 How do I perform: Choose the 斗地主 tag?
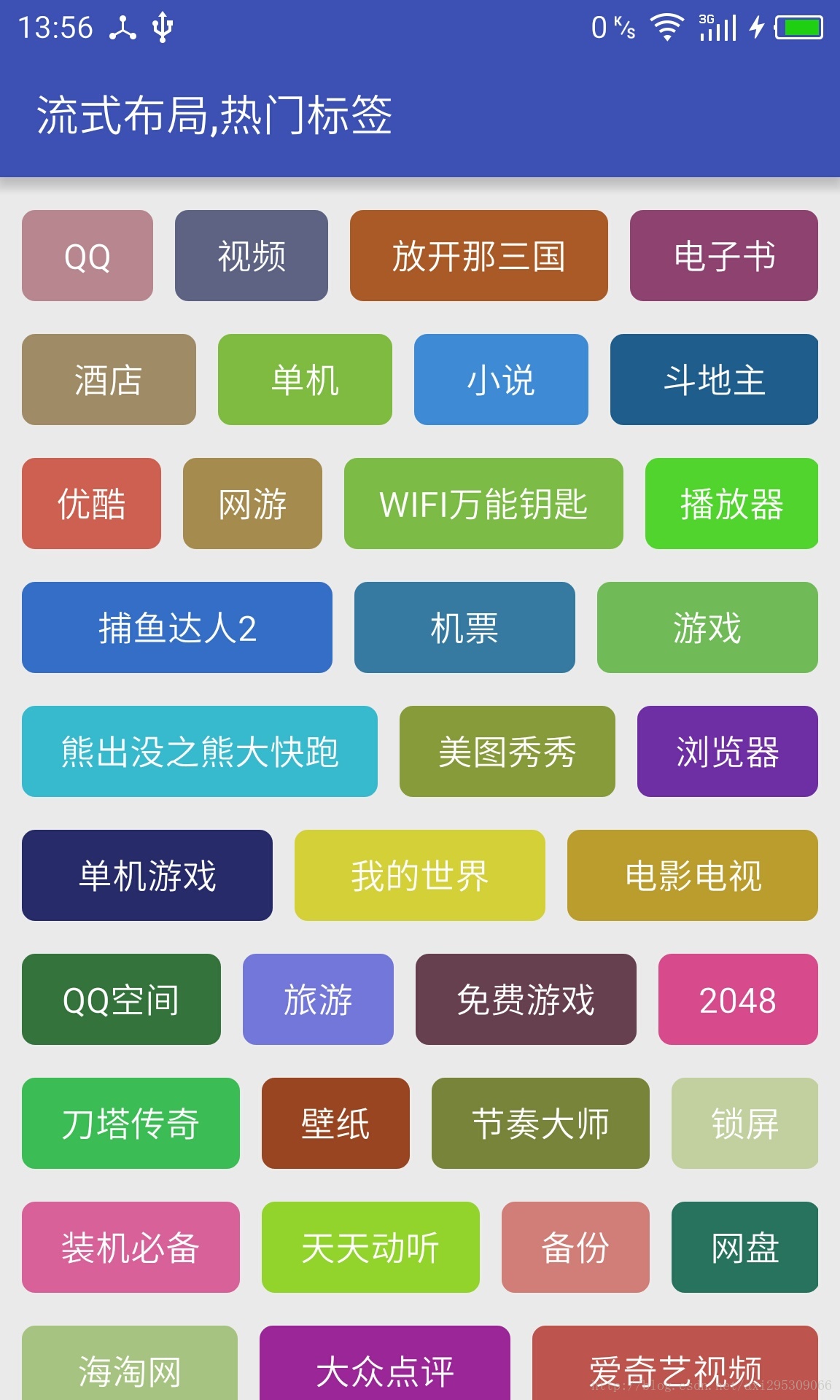(714, 380)
